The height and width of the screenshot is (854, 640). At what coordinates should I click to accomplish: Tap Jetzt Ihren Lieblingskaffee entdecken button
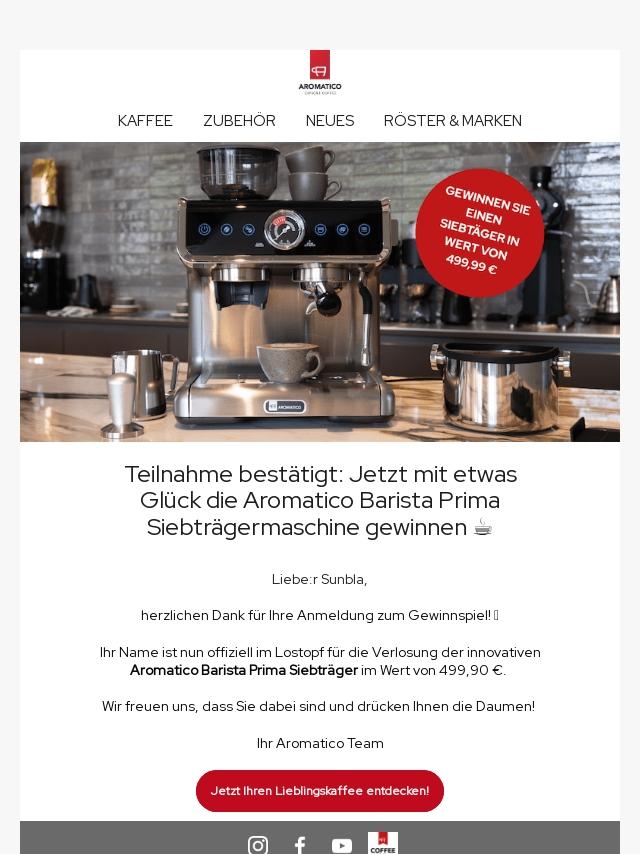[320, 791]
